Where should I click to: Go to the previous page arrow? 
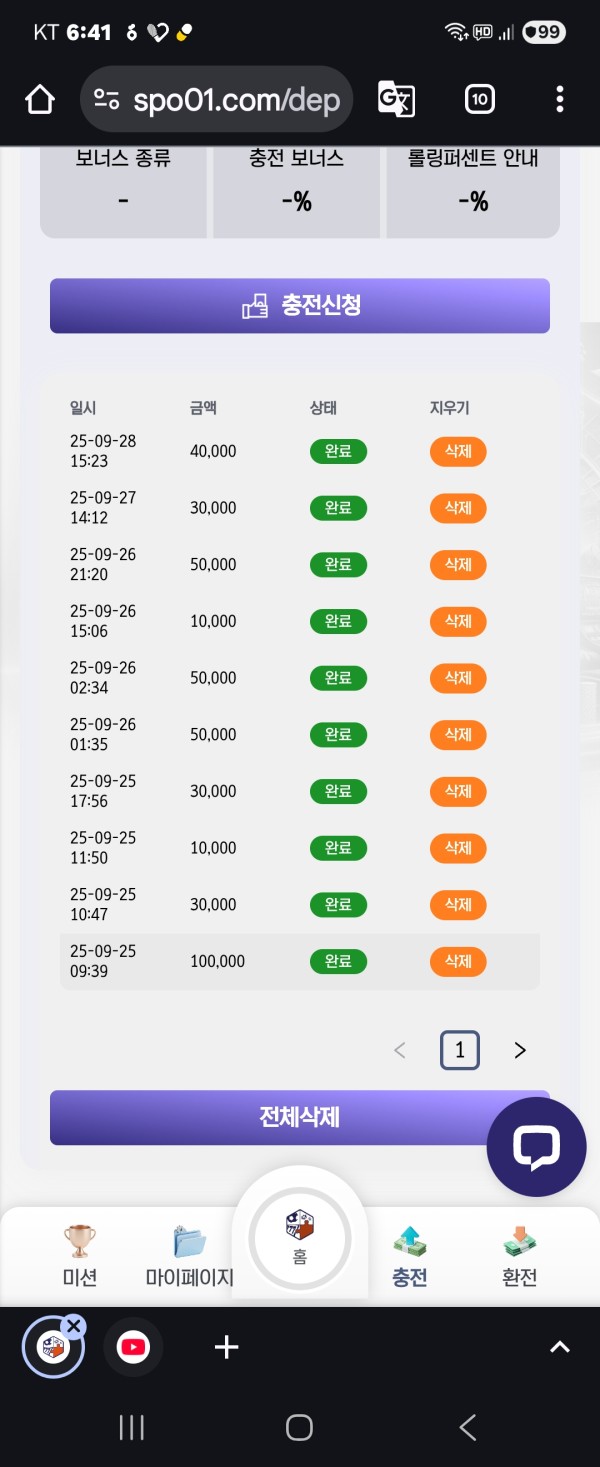(x=400, y=1050)
